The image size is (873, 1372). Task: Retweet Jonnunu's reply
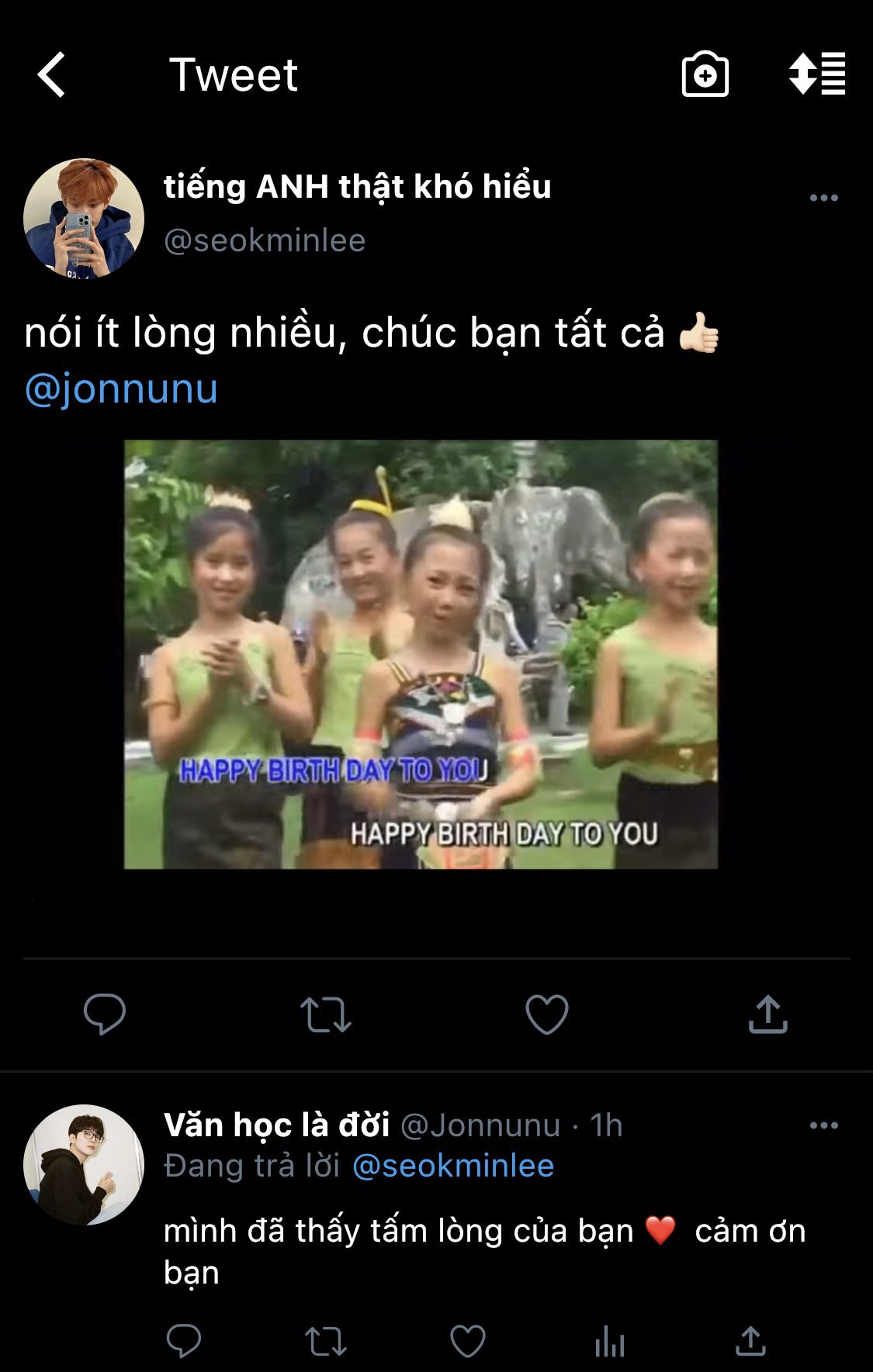(x=326, y=1341)
